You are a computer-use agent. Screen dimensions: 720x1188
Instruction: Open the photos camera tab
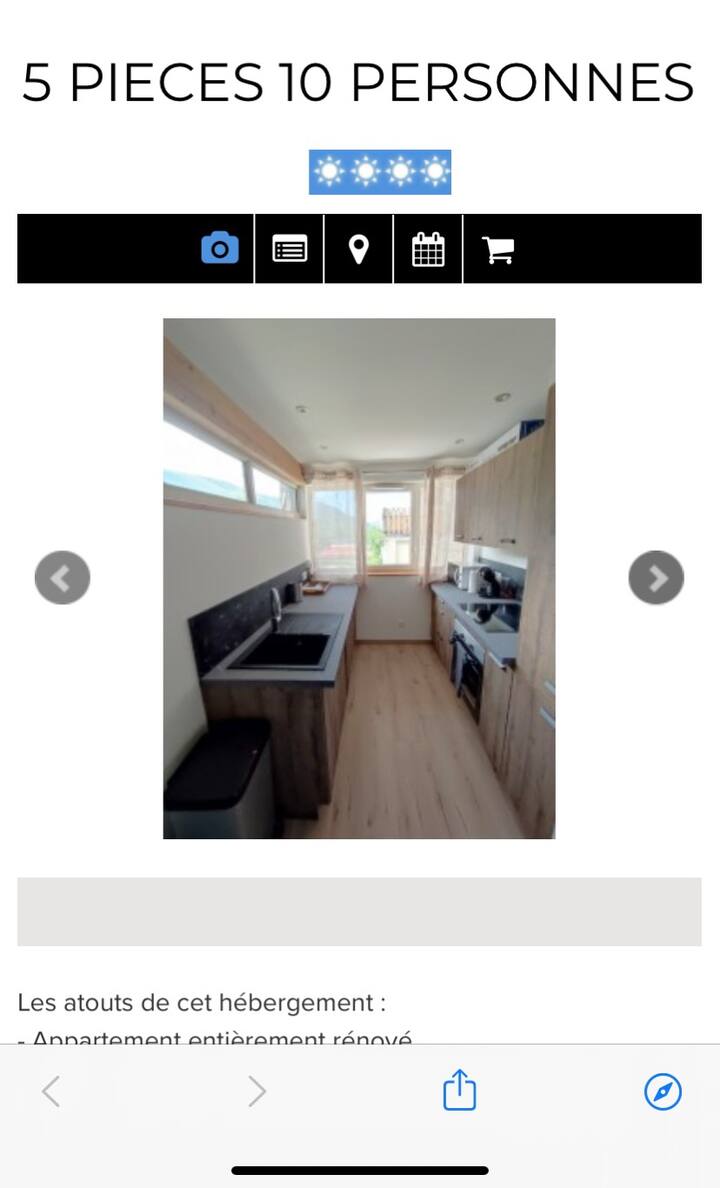point(219,248)
